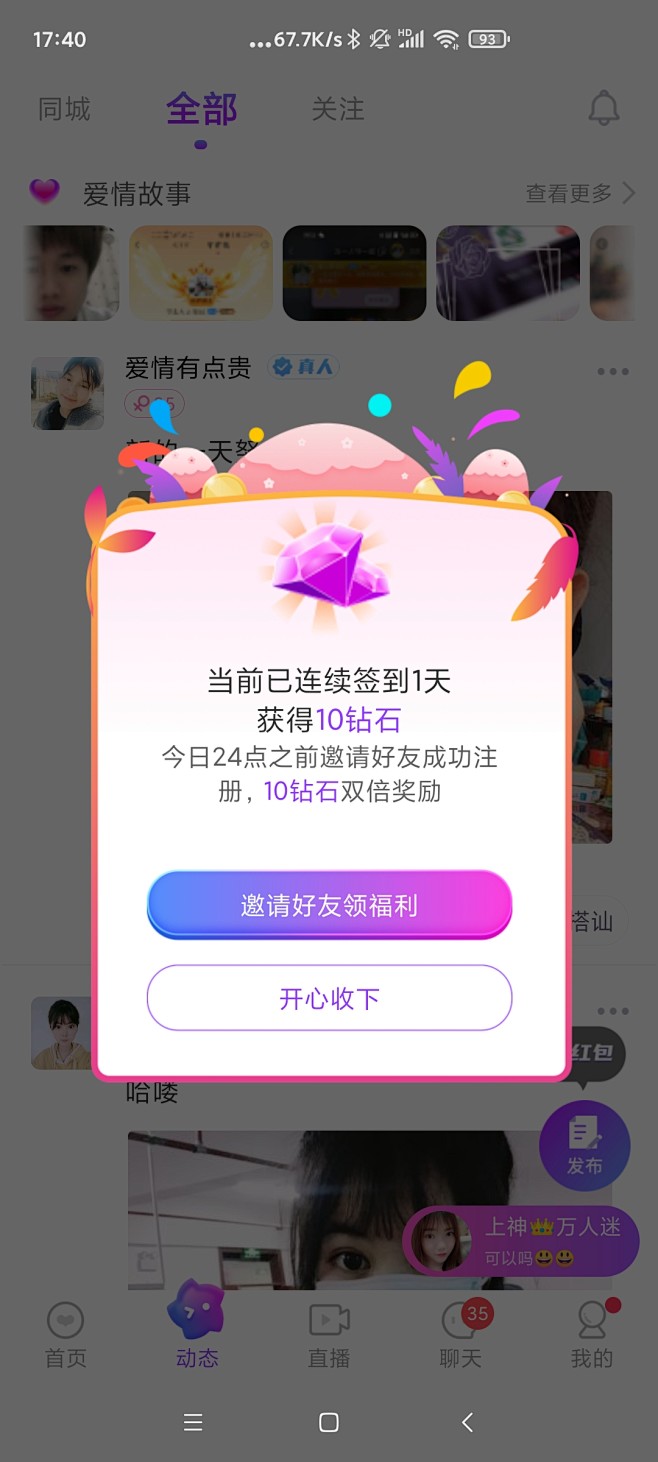Open 爱情有点贵's profile avatar
658x1462 pixels.
[x=67, y=393]
